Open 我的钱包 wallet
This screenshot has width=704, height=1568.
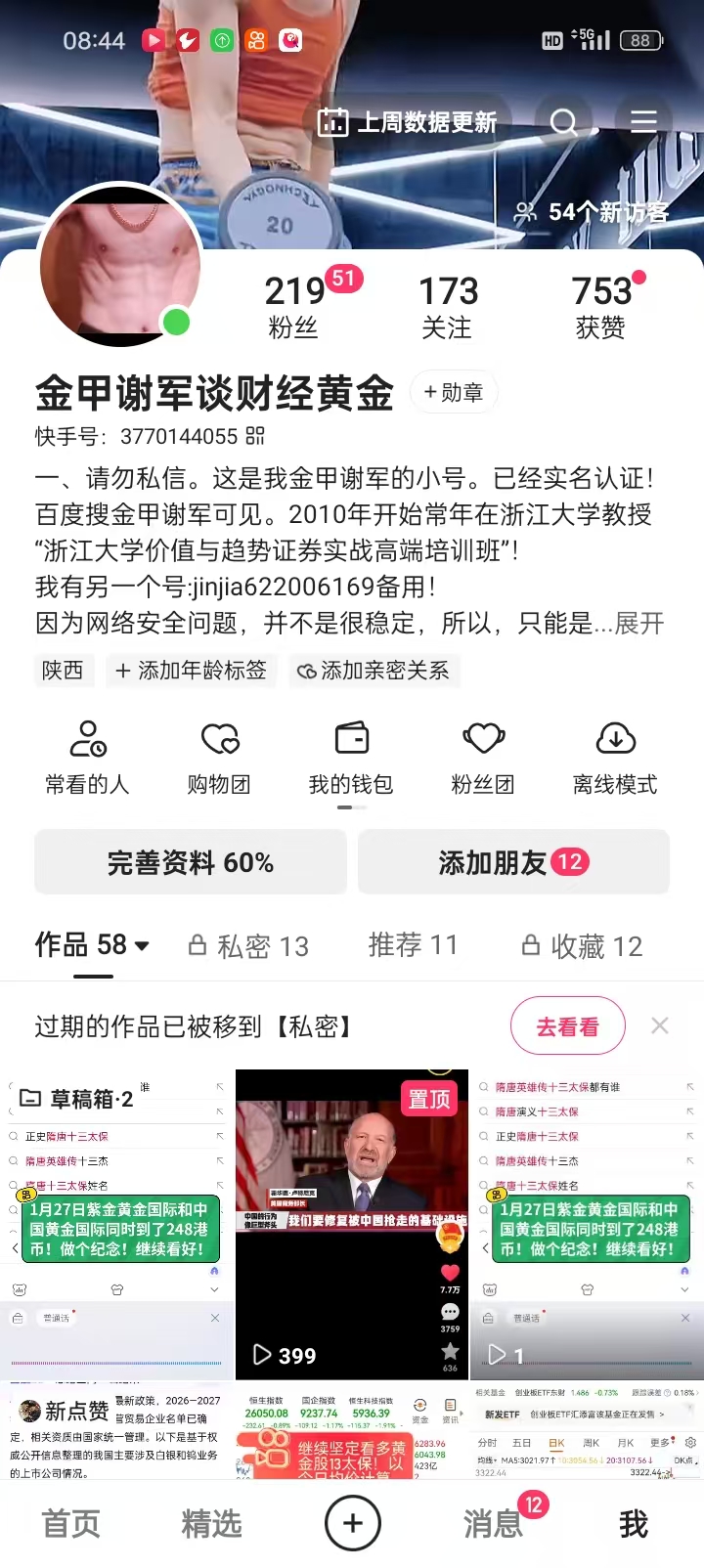[x=351, y=758]
